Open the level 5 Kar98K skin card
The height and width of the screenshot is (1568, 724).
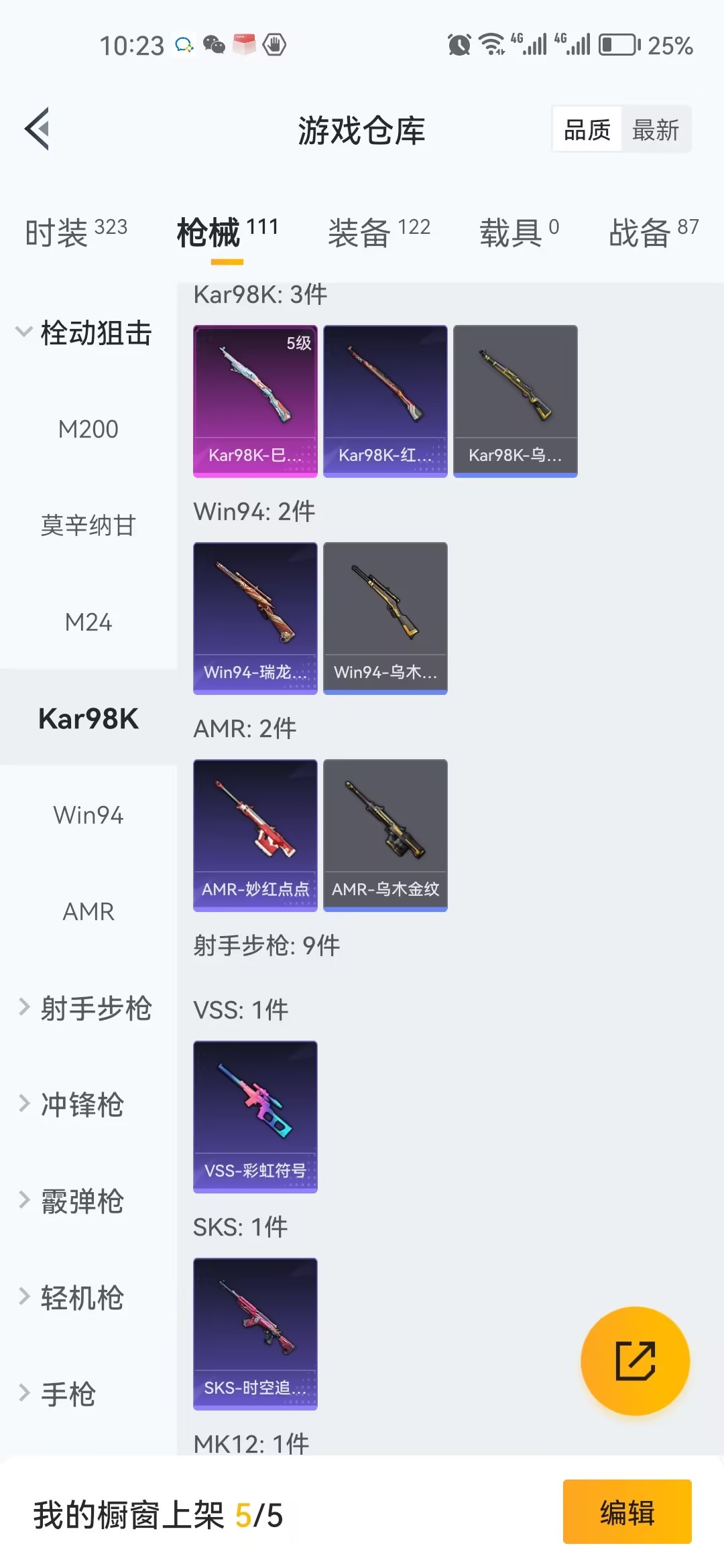[255, 401]
